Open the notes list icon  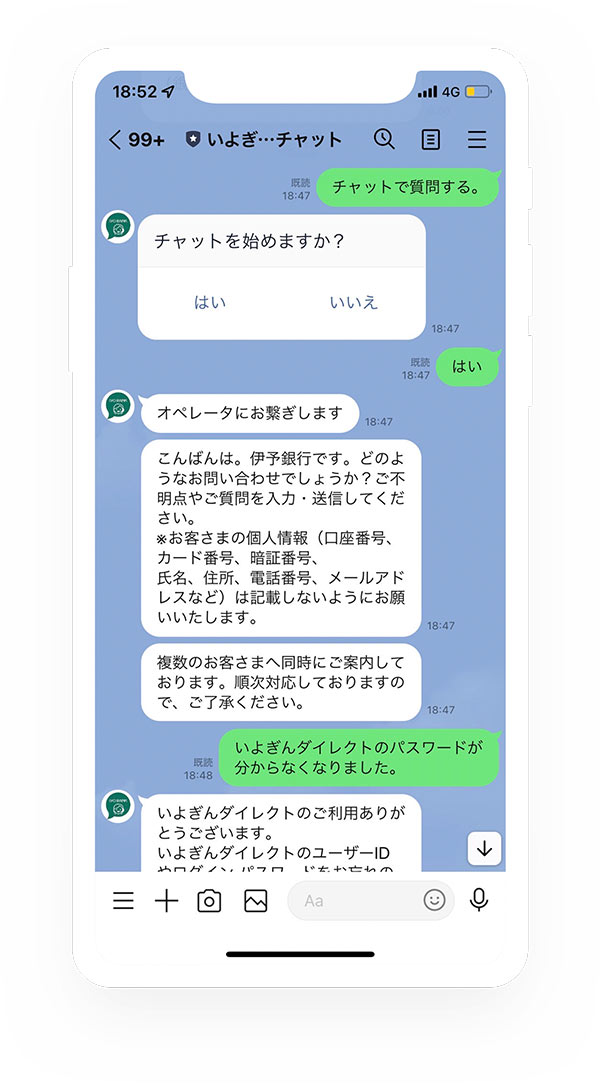(431, 139)
